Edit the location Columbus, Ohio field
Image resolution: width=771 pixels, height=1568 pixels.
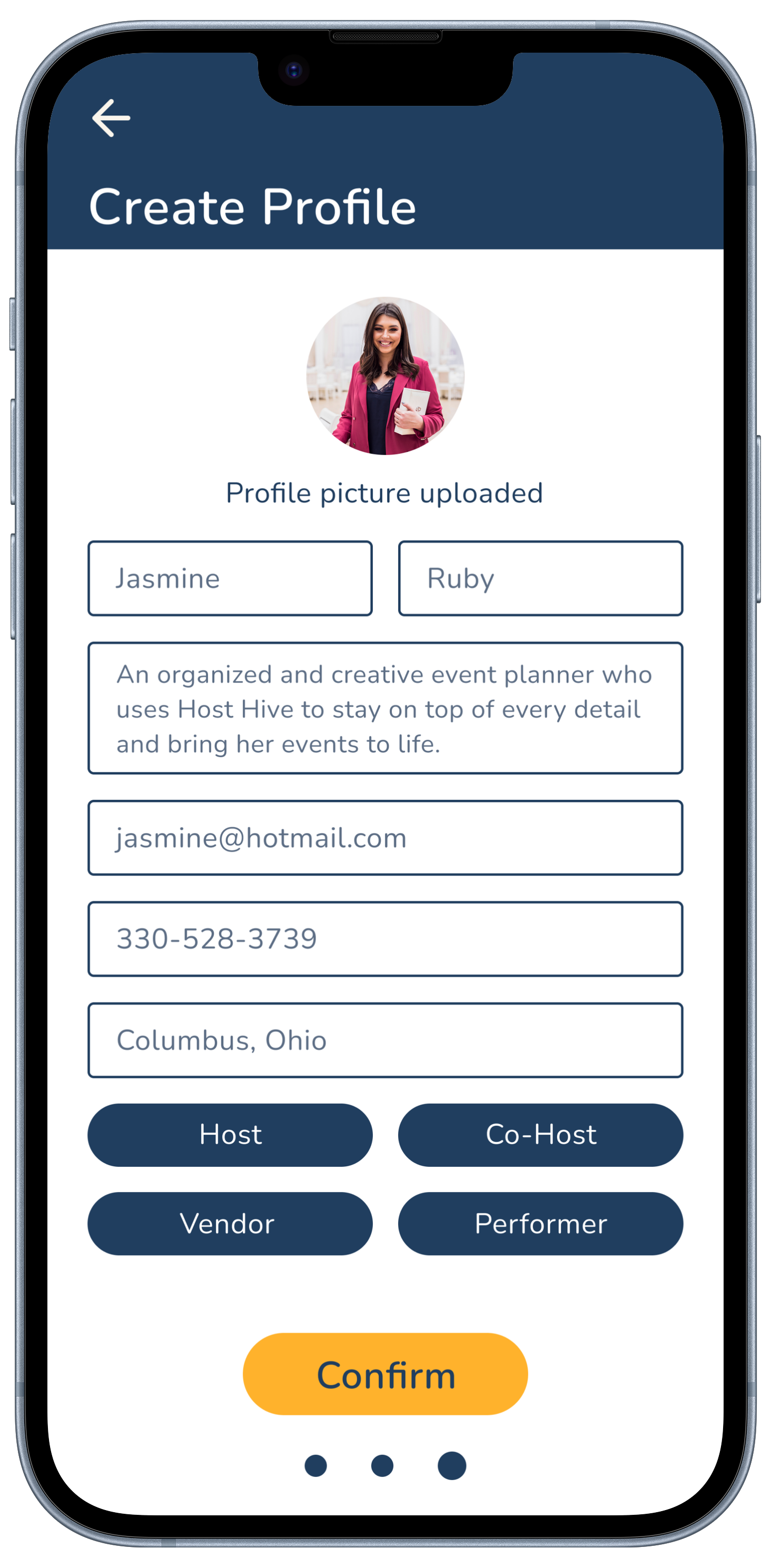385,1040
